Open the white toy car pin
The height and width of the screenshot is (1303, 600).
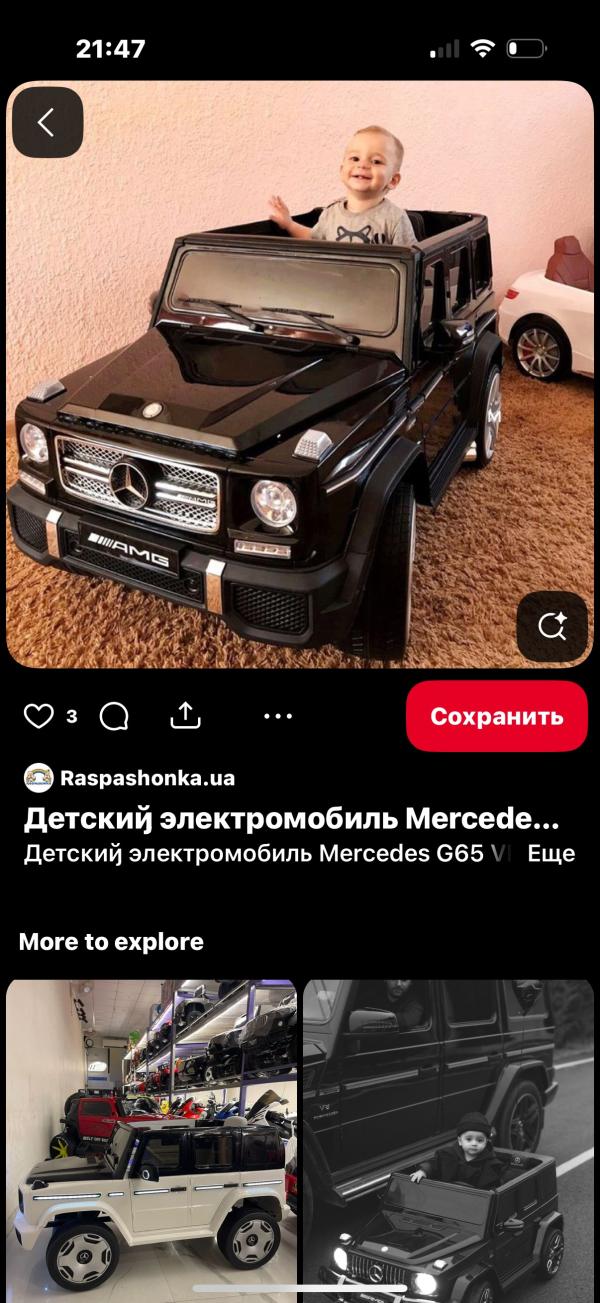pyautogui.click(x=152, y=1141)
